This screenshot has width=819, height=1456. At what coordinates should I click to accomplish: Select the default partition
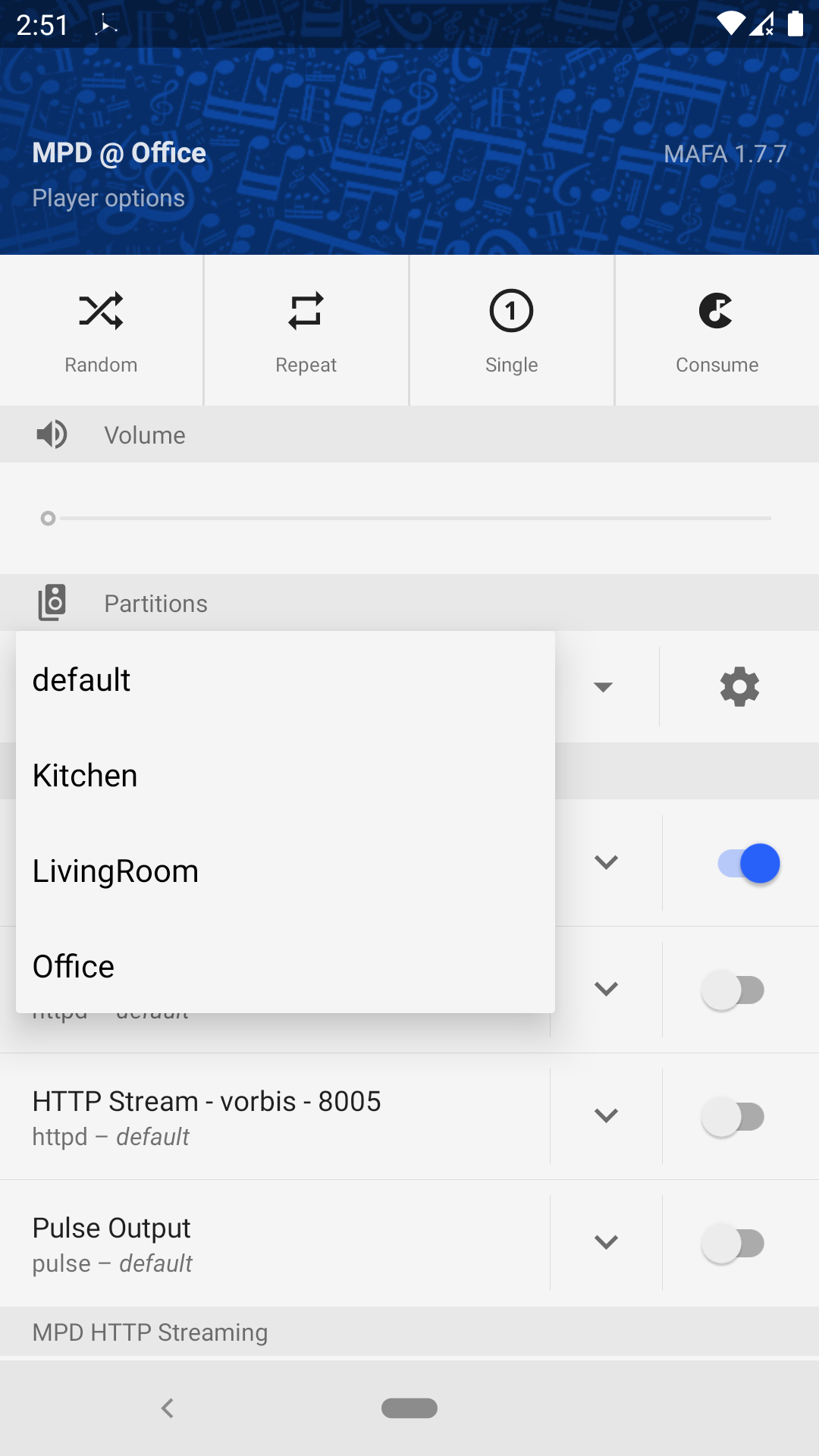pyautogui.click(x=284, y=679)
